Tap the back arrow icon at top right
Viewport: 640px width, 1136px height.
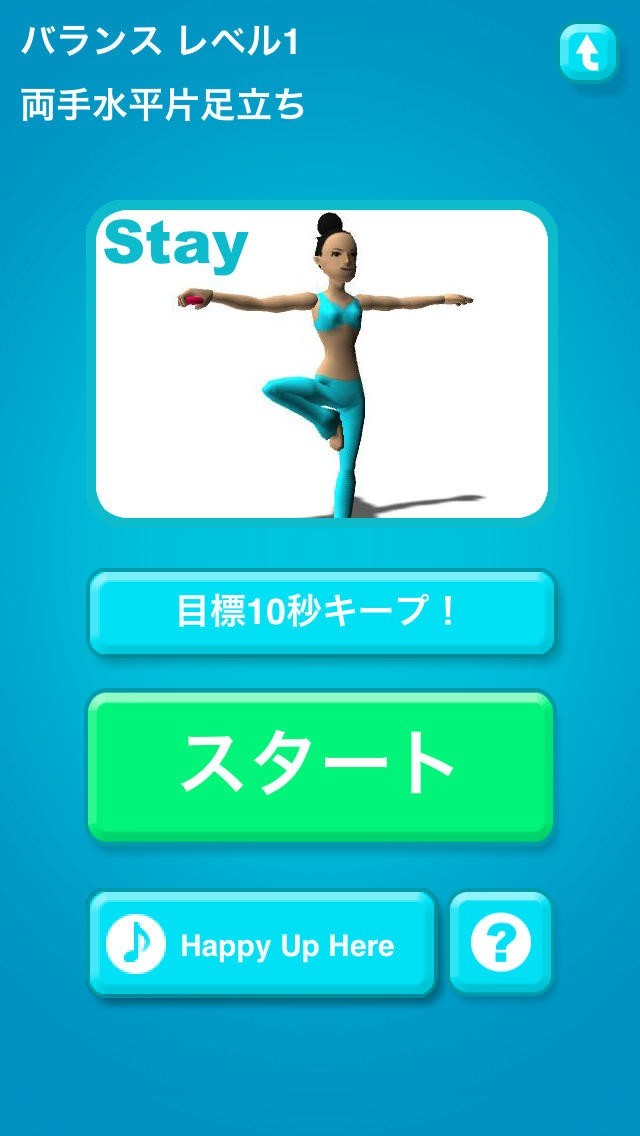tap(588, 52)
